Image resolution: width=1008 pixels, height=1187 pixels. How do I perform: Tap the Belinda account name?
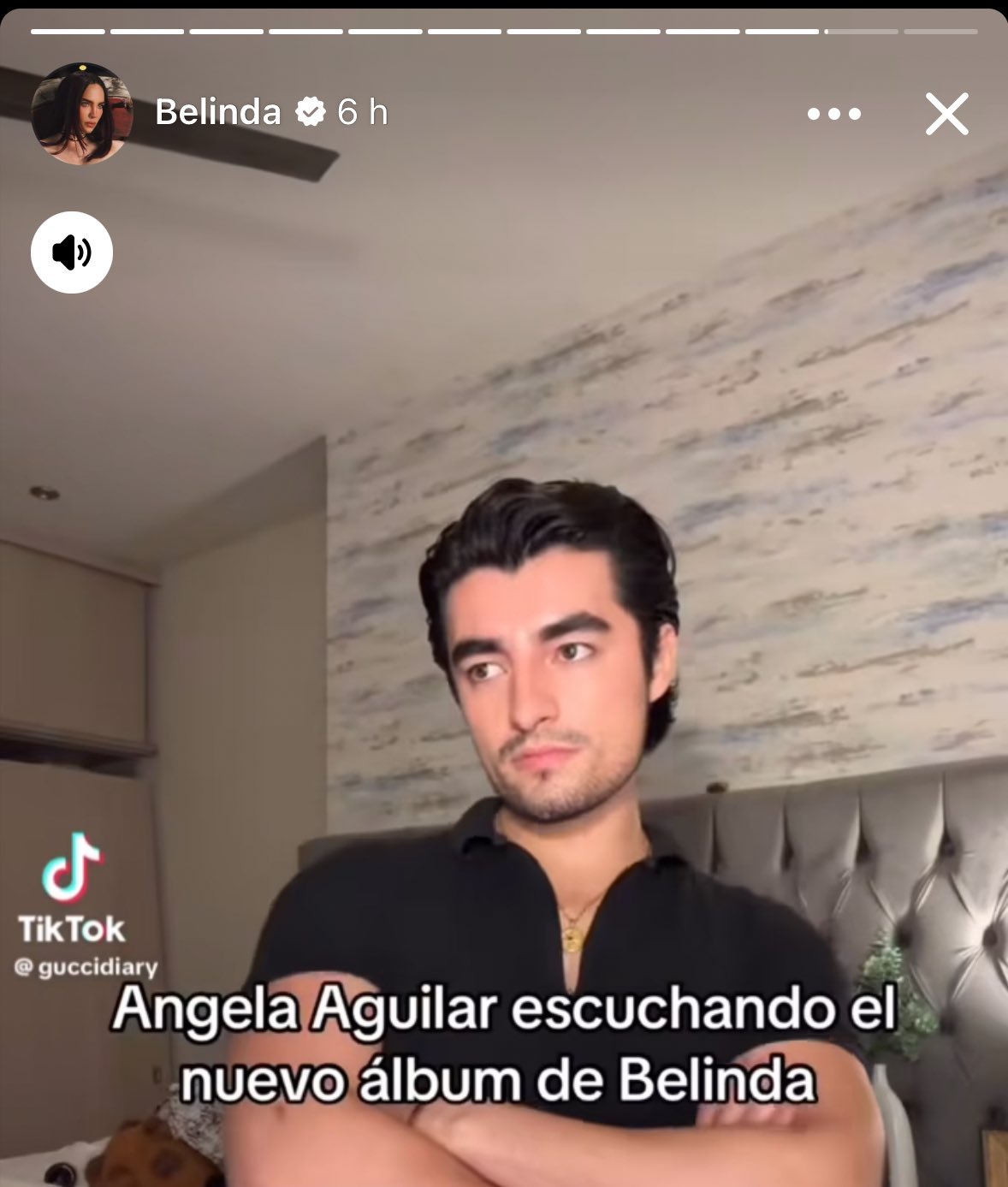[218, 112]
